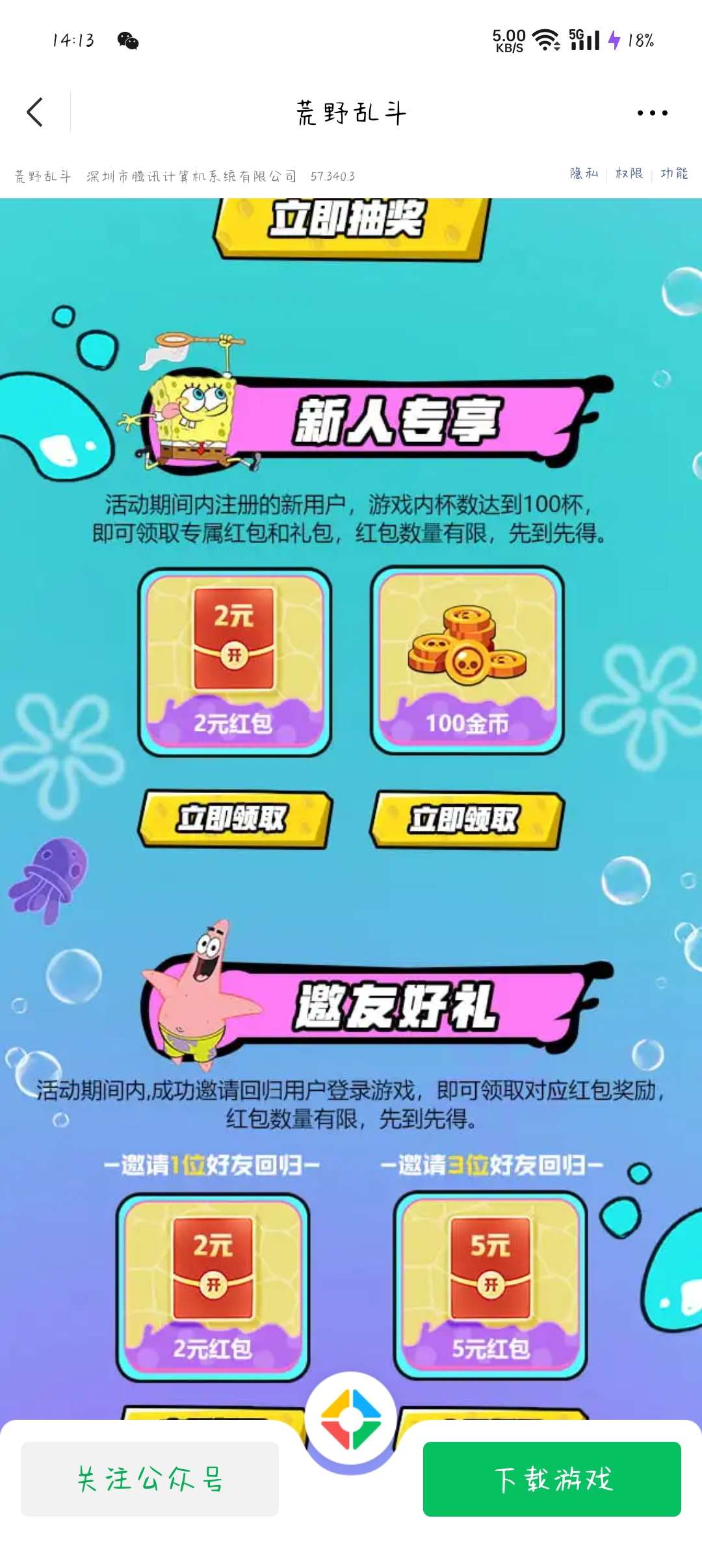This screenshot has height=1568, width=702.
Task: Open the 功能 features link
Action: (x=674, y=174)
